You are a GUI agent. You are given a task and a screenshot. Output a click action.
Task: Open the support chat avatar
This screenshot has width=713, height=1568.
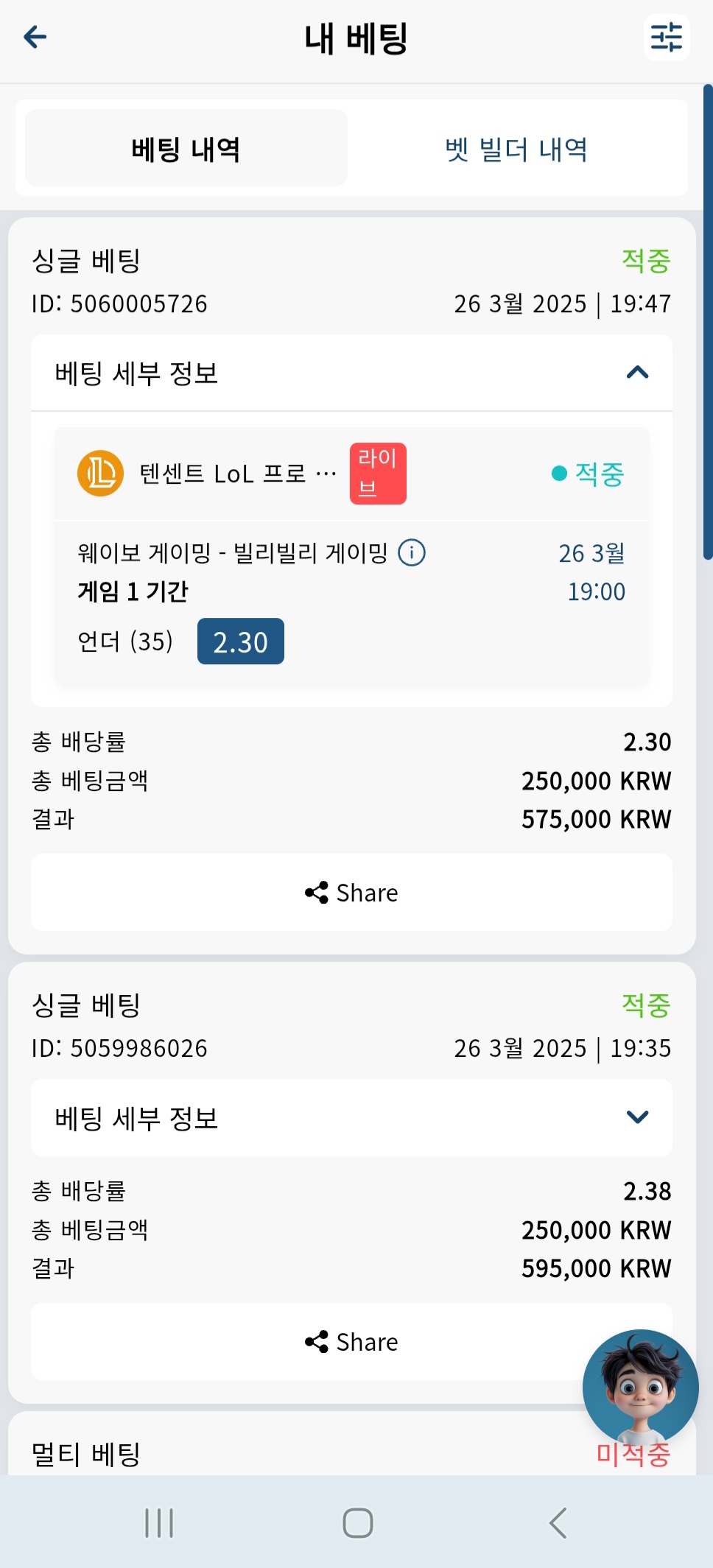tap(640, 1388)
